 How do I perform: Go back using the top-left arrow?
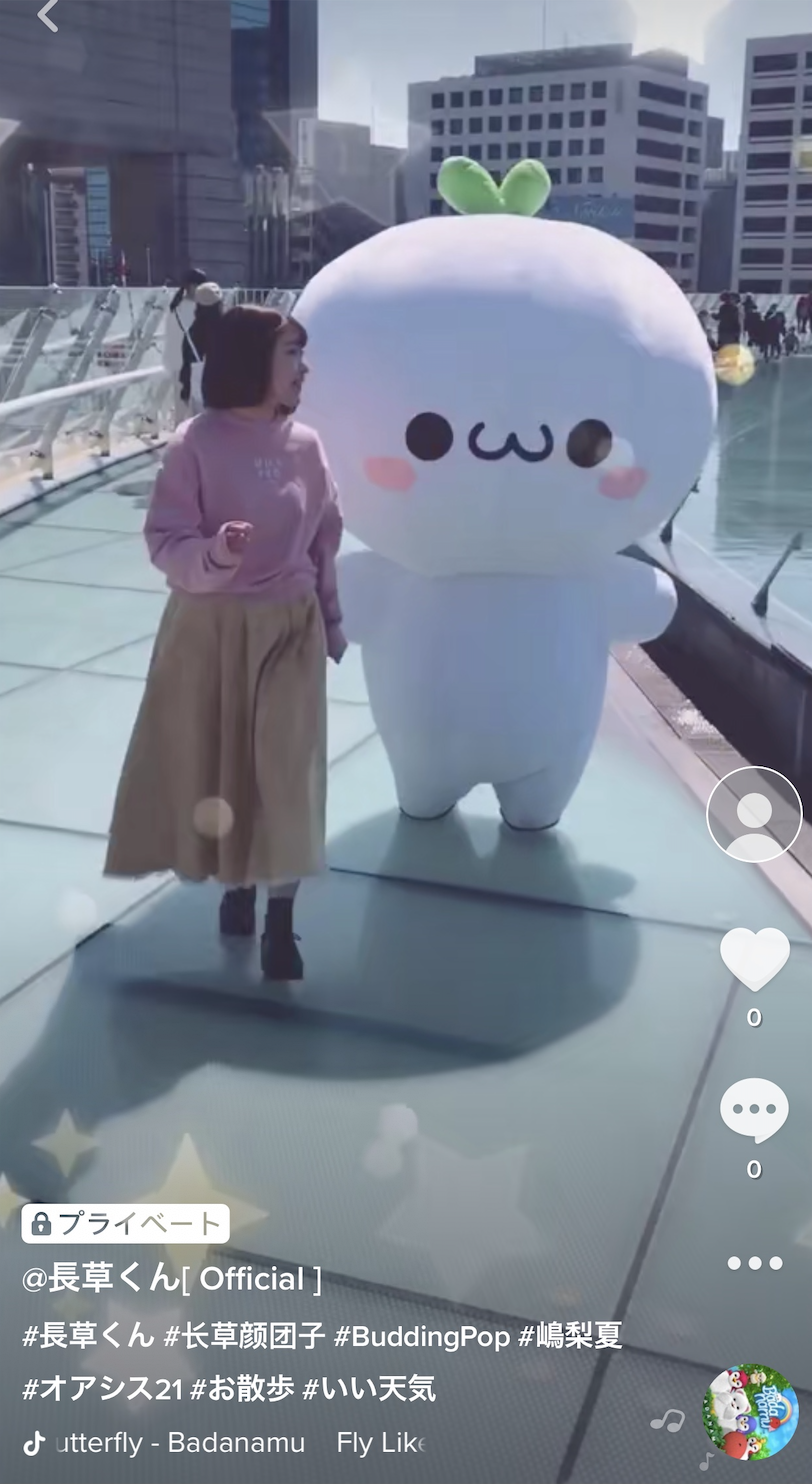click(47, 15)
